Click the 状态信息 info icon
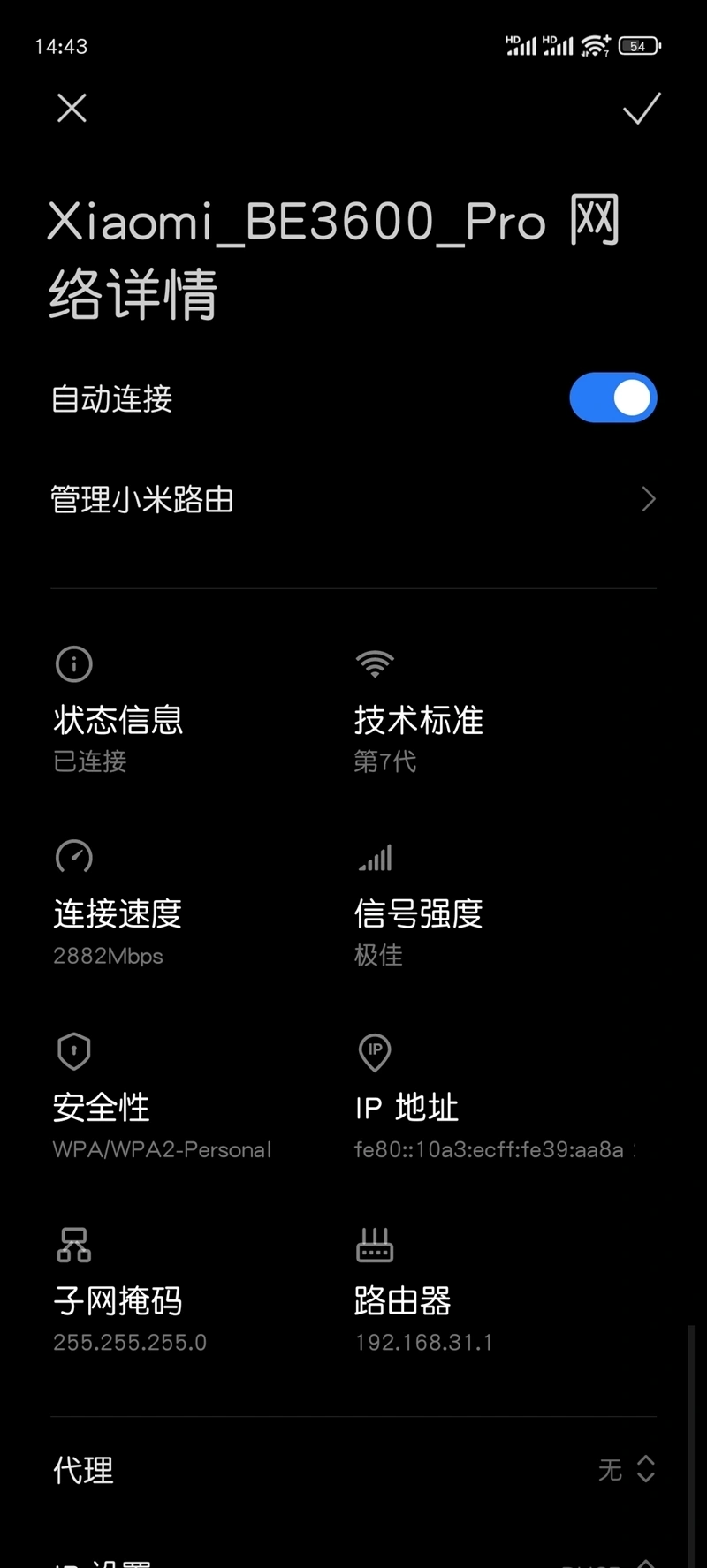Screen dimensions: 707x1568 (x=73, y=663)
